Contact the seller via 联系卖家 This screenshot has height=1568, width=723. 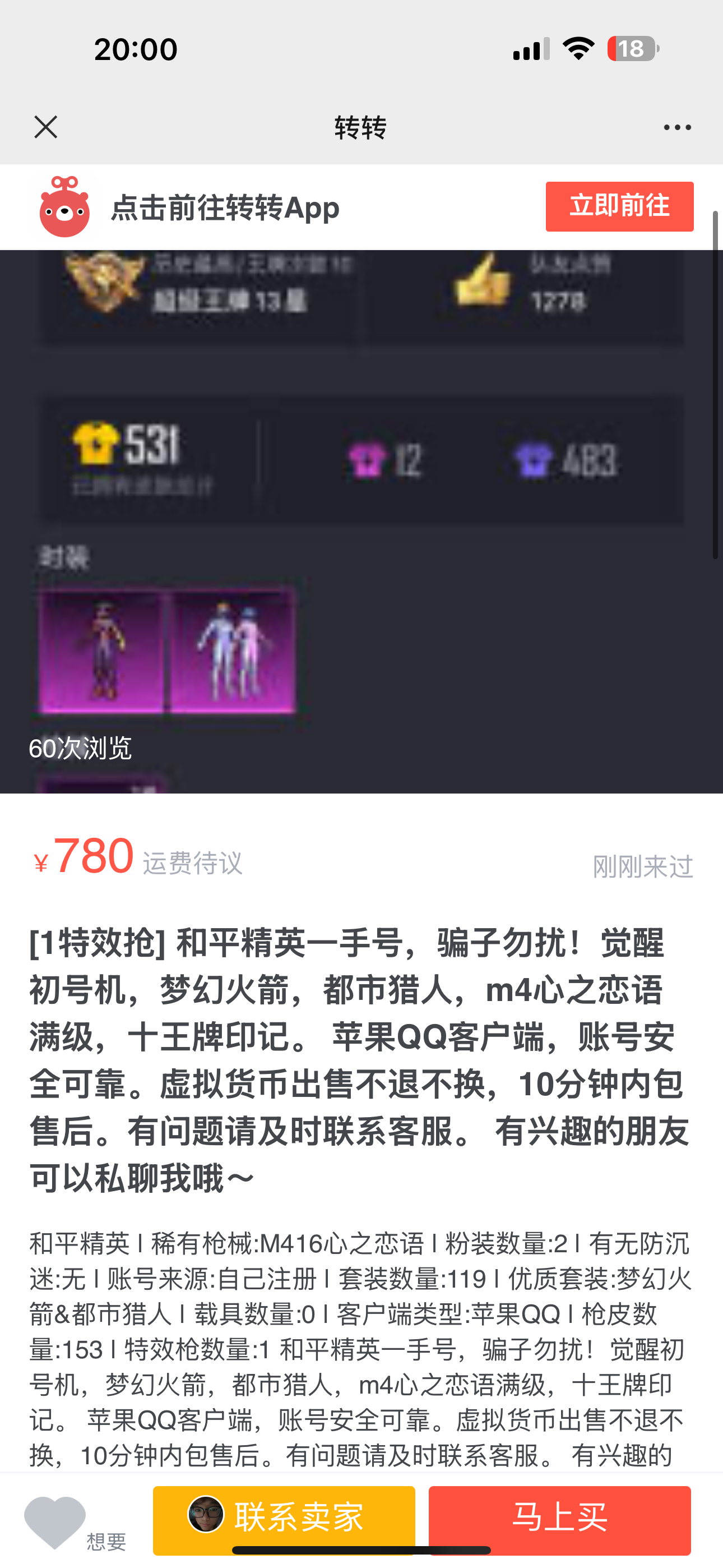tap(284, 1520)
